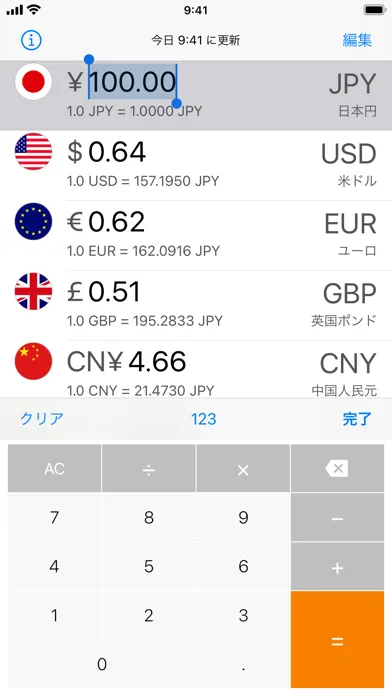392x696 pixels.
Task: Tap the orange equals key
Action: point(337,640)
